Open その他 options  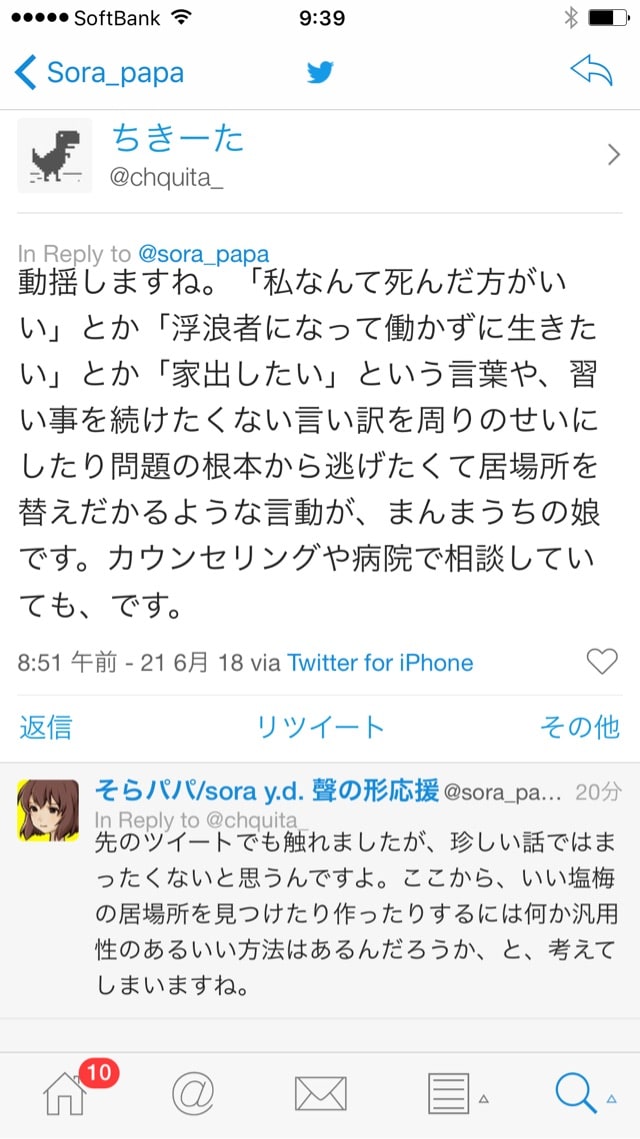click(580, 726)
